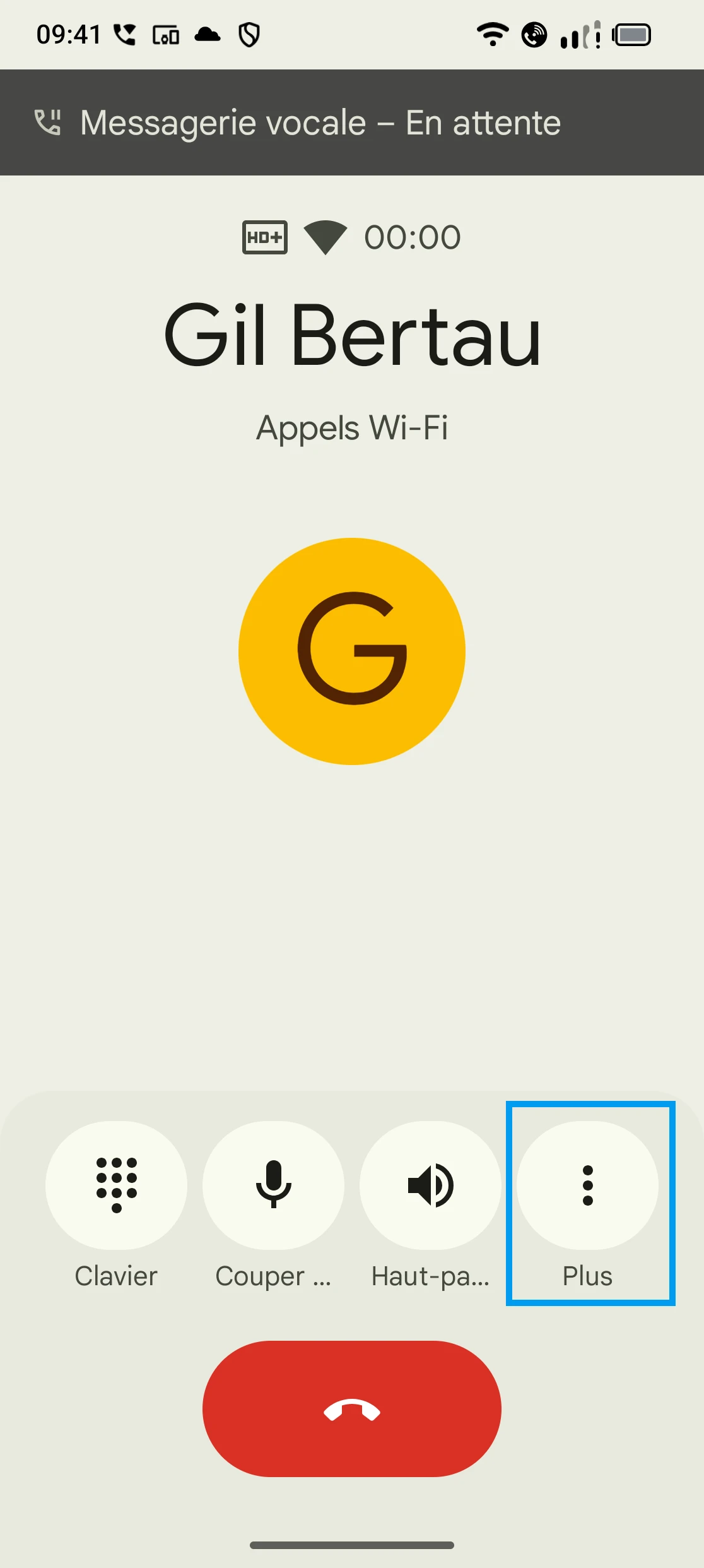Open the Plus options menu
Viewport: 704px width, 1568px height.
click(x=587, y=1185)
